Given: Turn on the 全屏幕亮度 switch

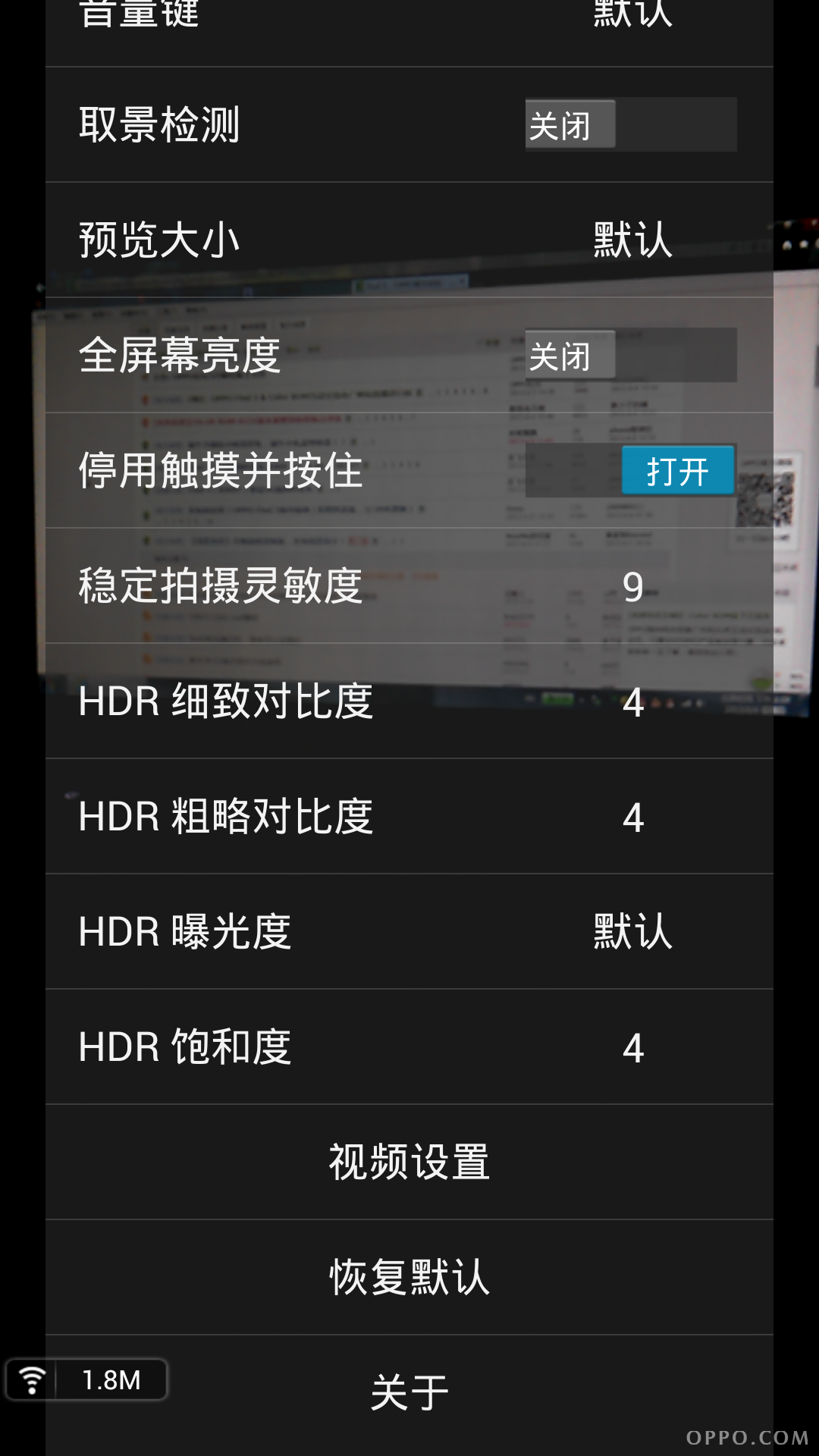Looking at the screenshot, I should click(x=630, y=355).
